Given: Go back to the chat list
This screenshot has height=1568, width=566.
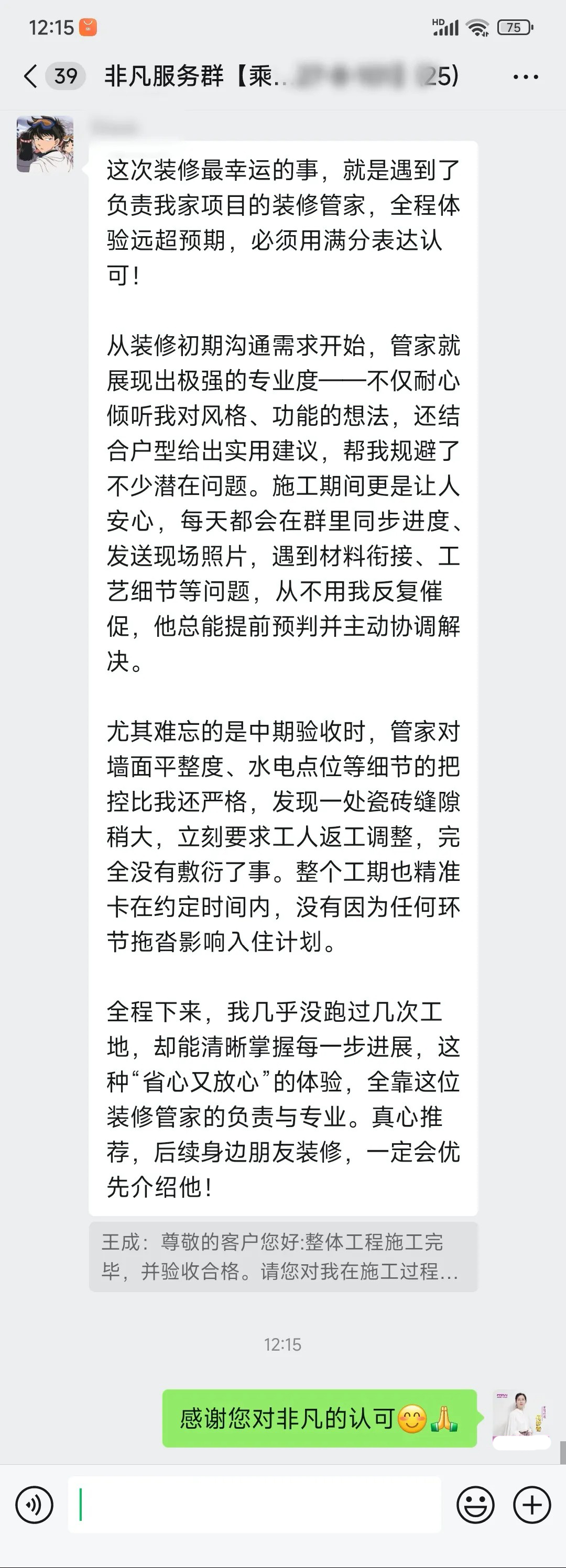Looking at the screenshot, I should click(30, 76).
